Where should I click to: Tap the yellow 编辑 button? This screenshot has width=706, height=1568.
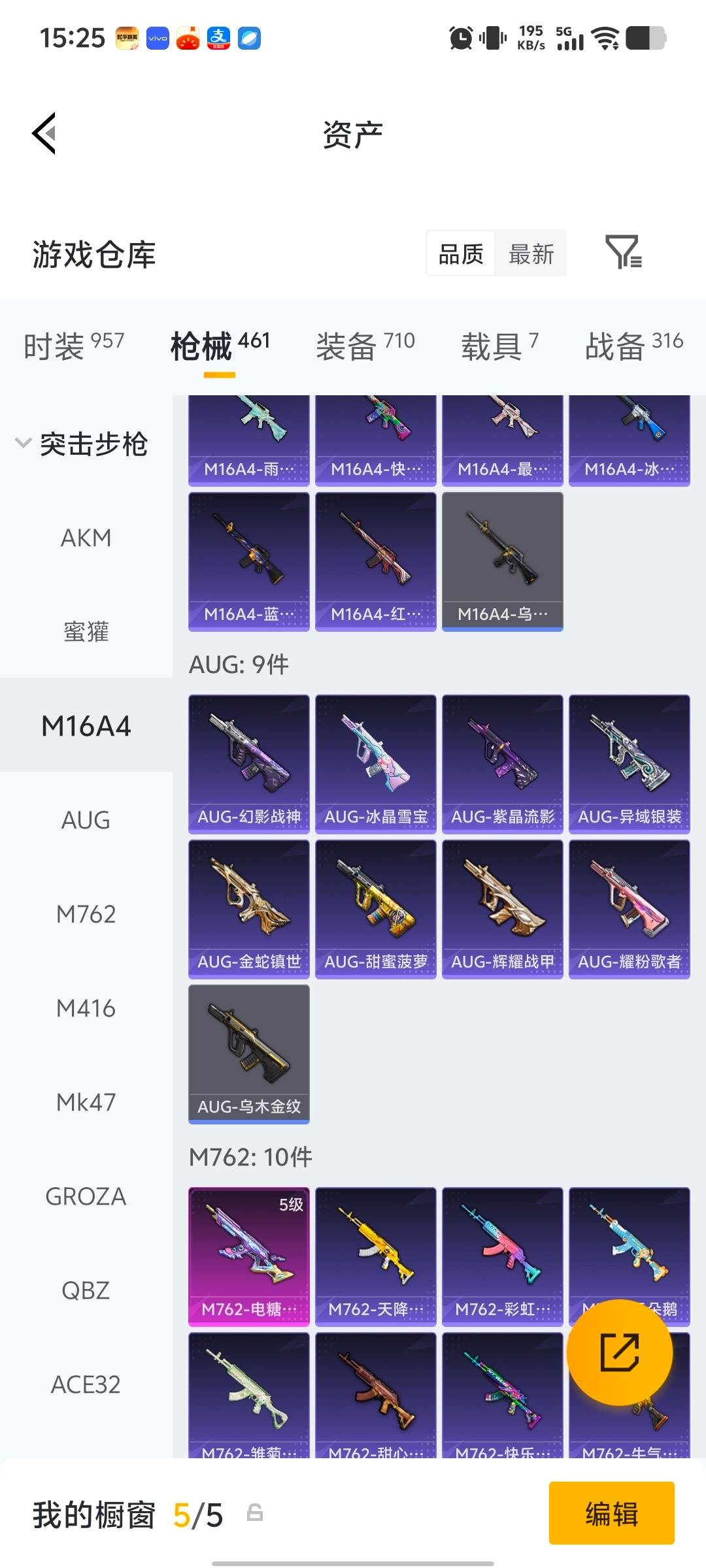coord(611,1514)
